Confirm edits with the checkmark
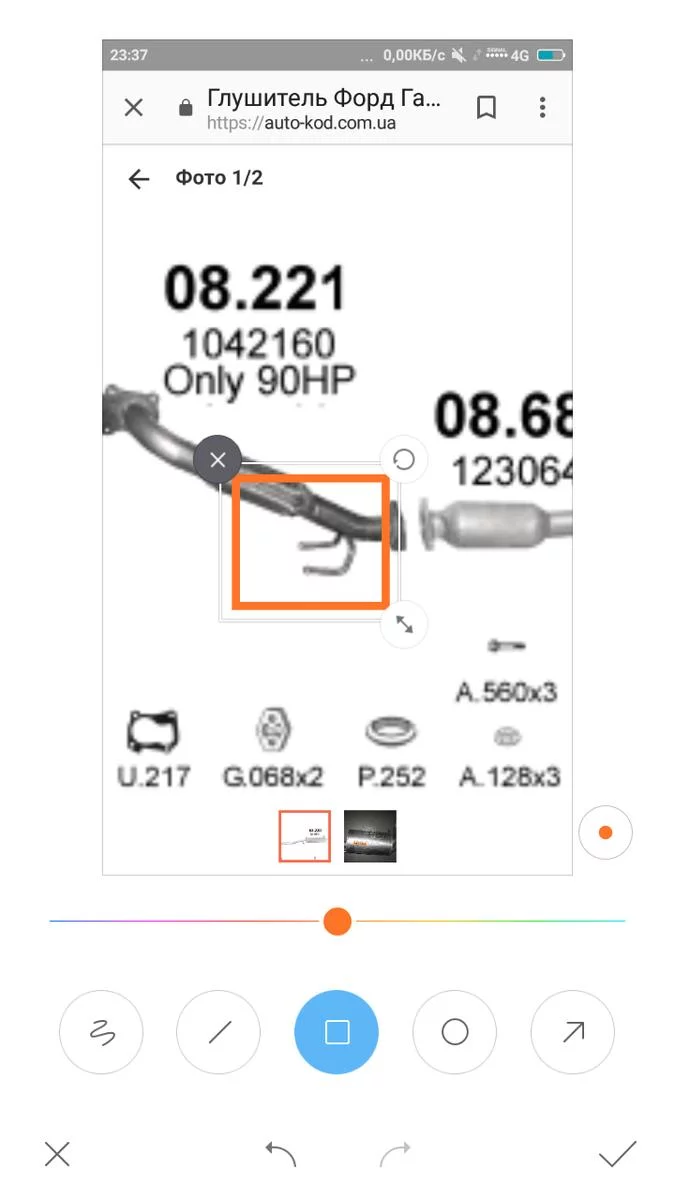Image resolution: width=675 pixels, height=1200 pixels. (x=618, y=1154)
